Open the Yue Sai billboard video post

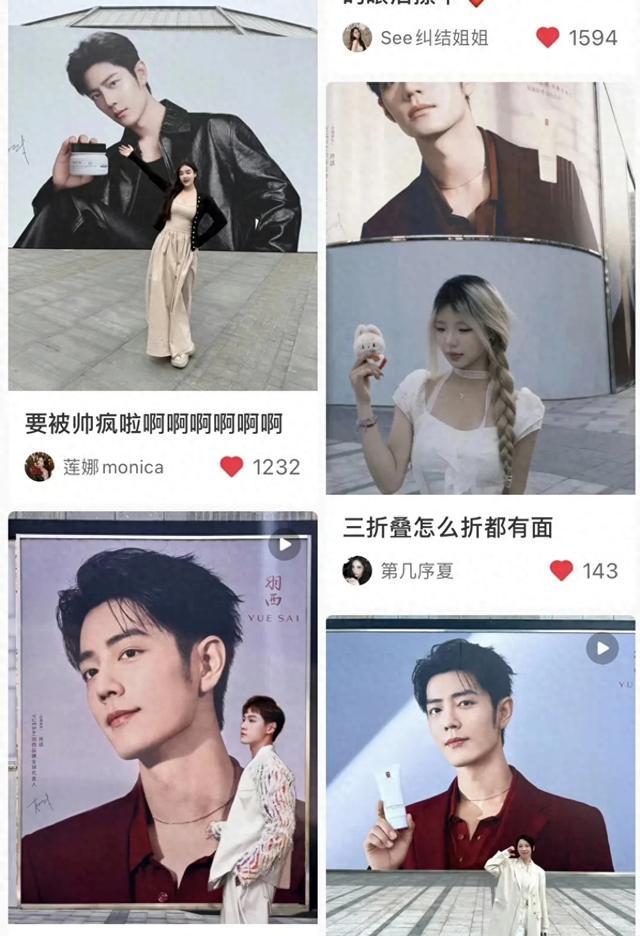pos(163,720)
